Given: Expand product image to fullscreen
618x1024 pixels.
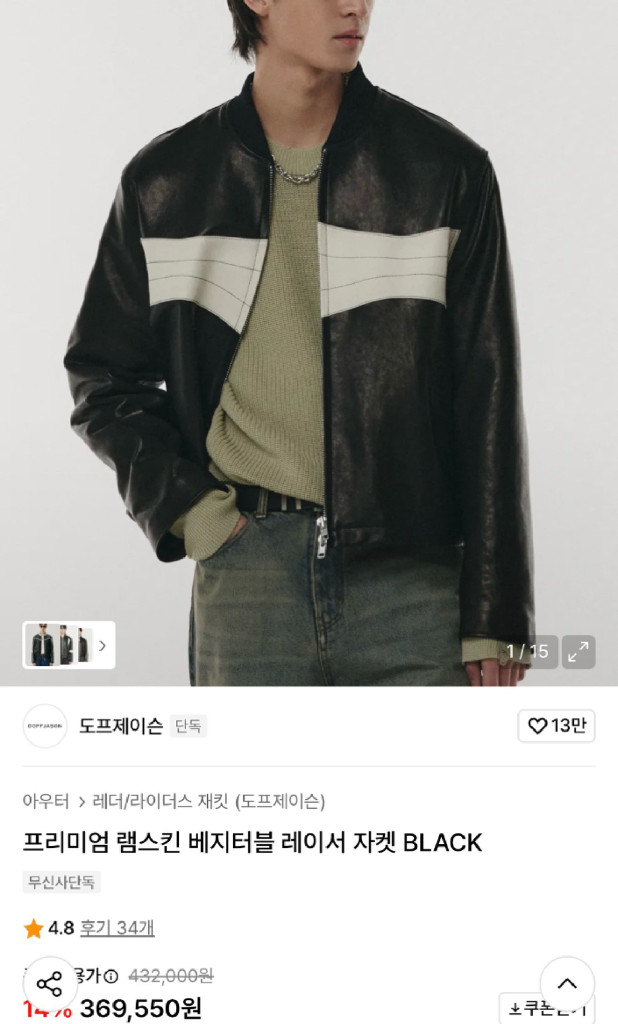Looking at the screenshot, I should point(578,651).
